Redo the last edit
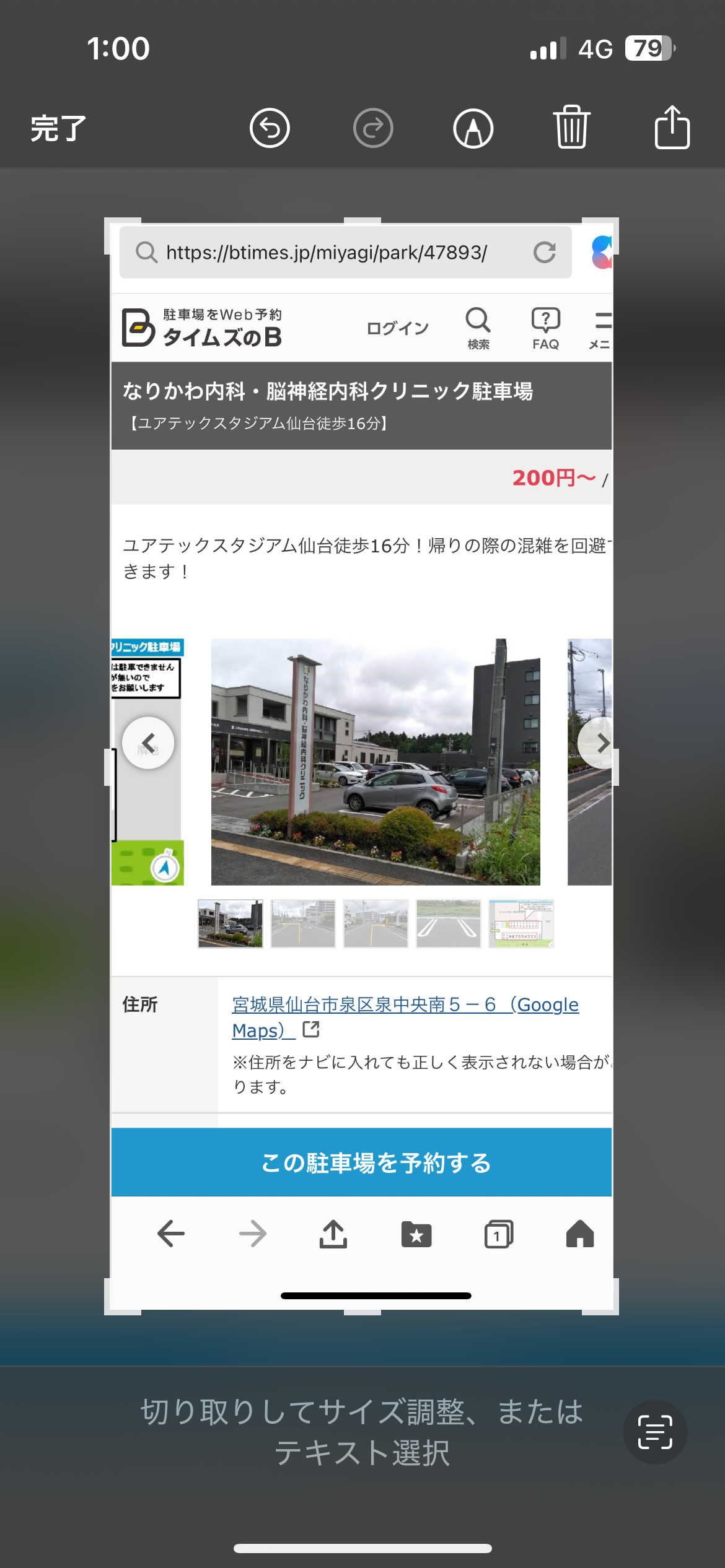Image resolution: width=725 pixels, height=1568 pixels. coord(373,128)
